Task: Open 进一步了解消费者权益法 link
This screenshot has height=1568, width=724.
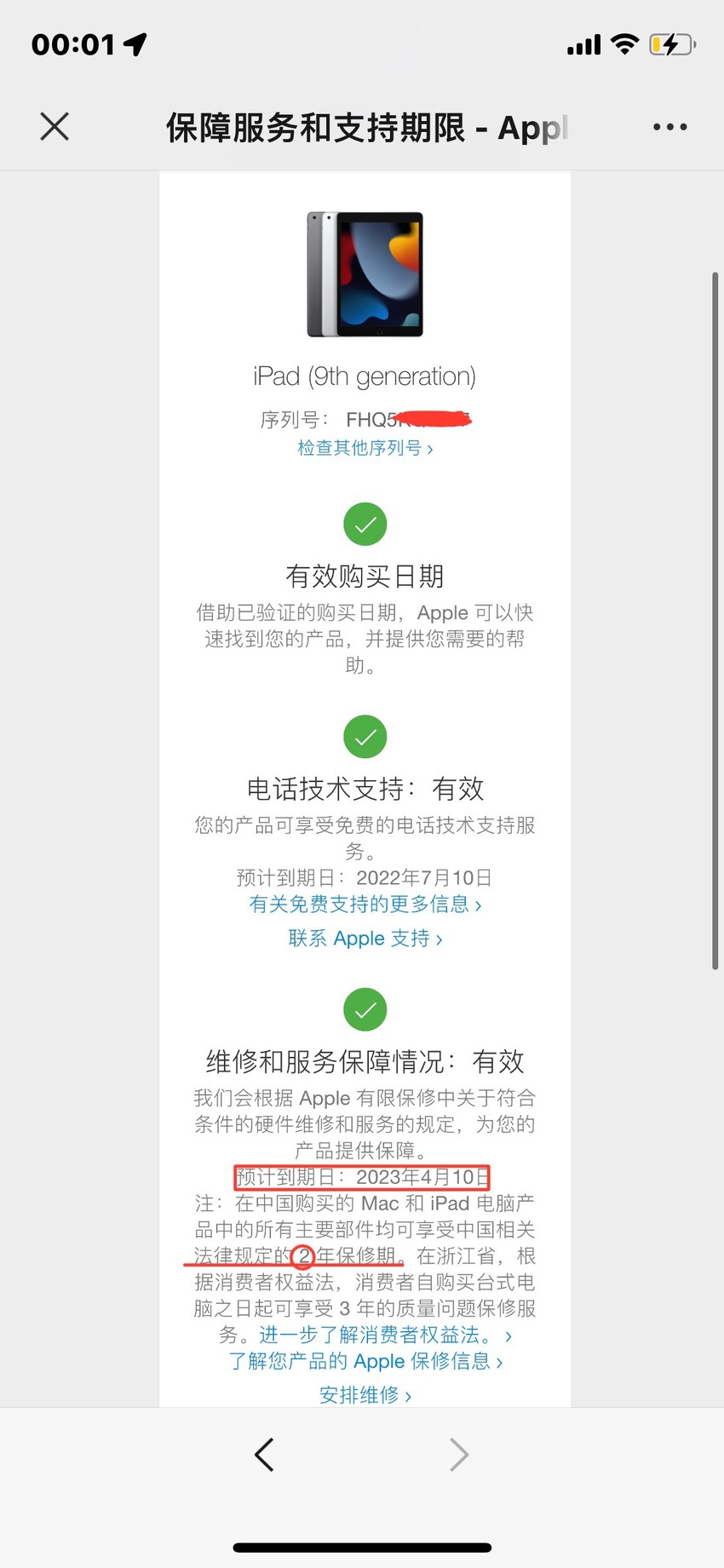Action: [385, 1335]
